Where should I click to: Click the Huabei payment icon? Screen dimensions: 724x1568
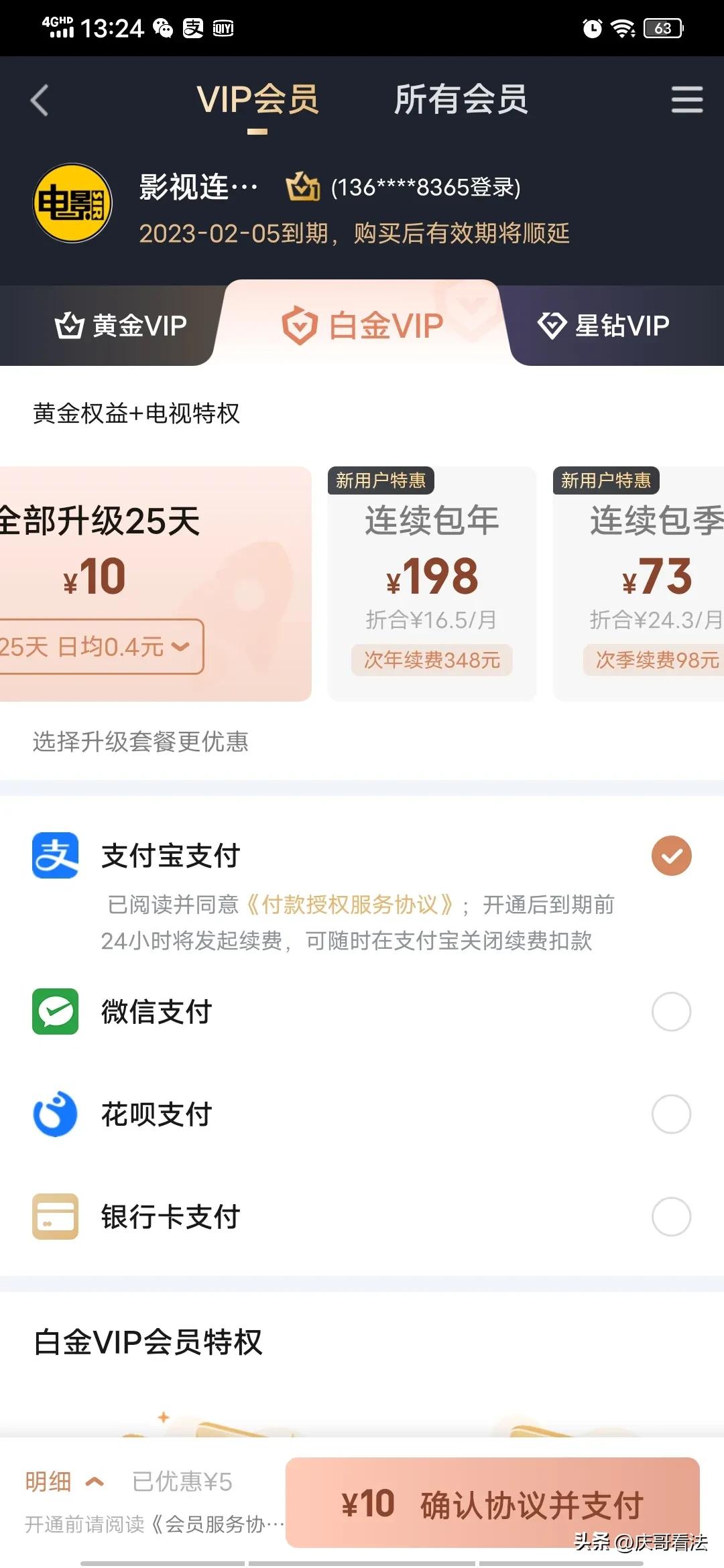click(56, 1115)
